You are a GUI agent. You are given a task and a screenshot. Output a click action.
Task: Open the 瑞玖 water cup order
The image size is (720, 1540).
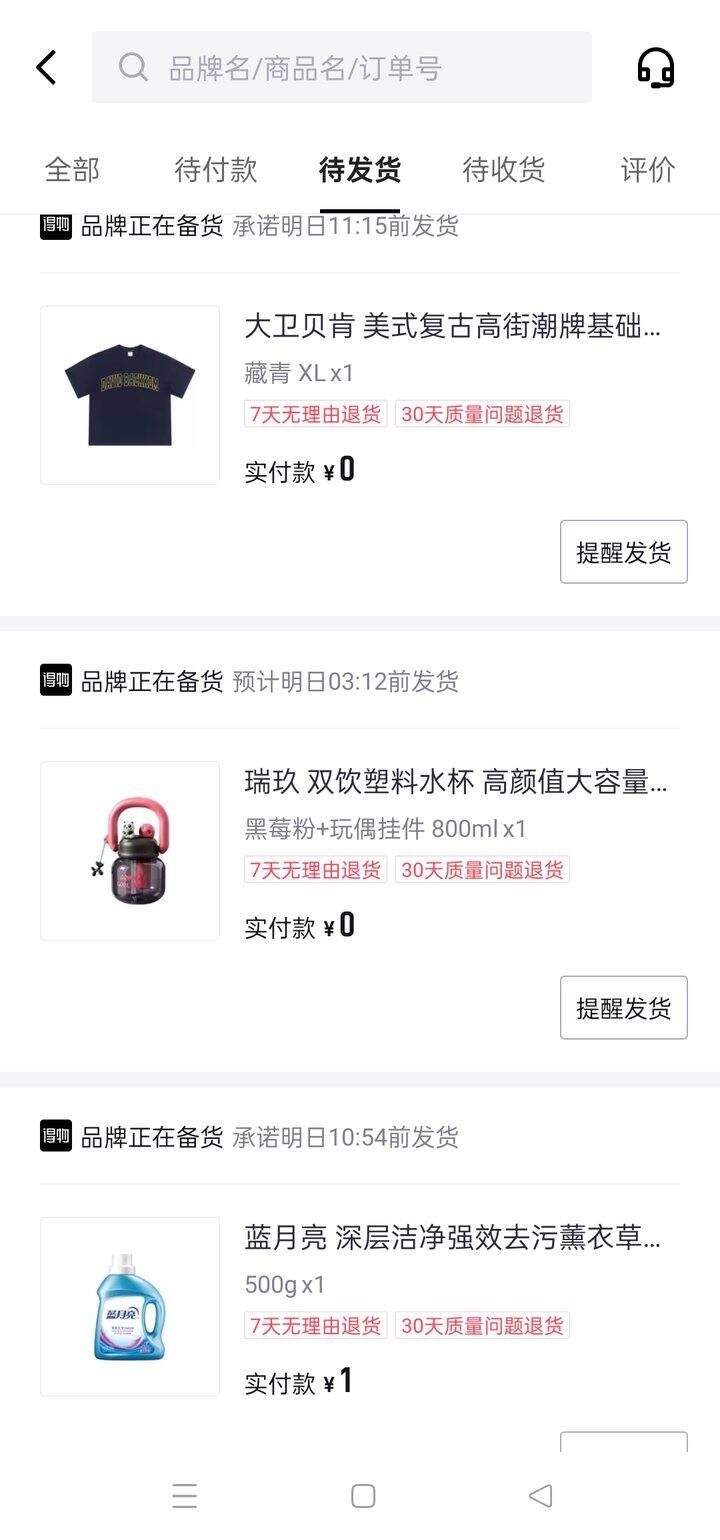point(360,851)
